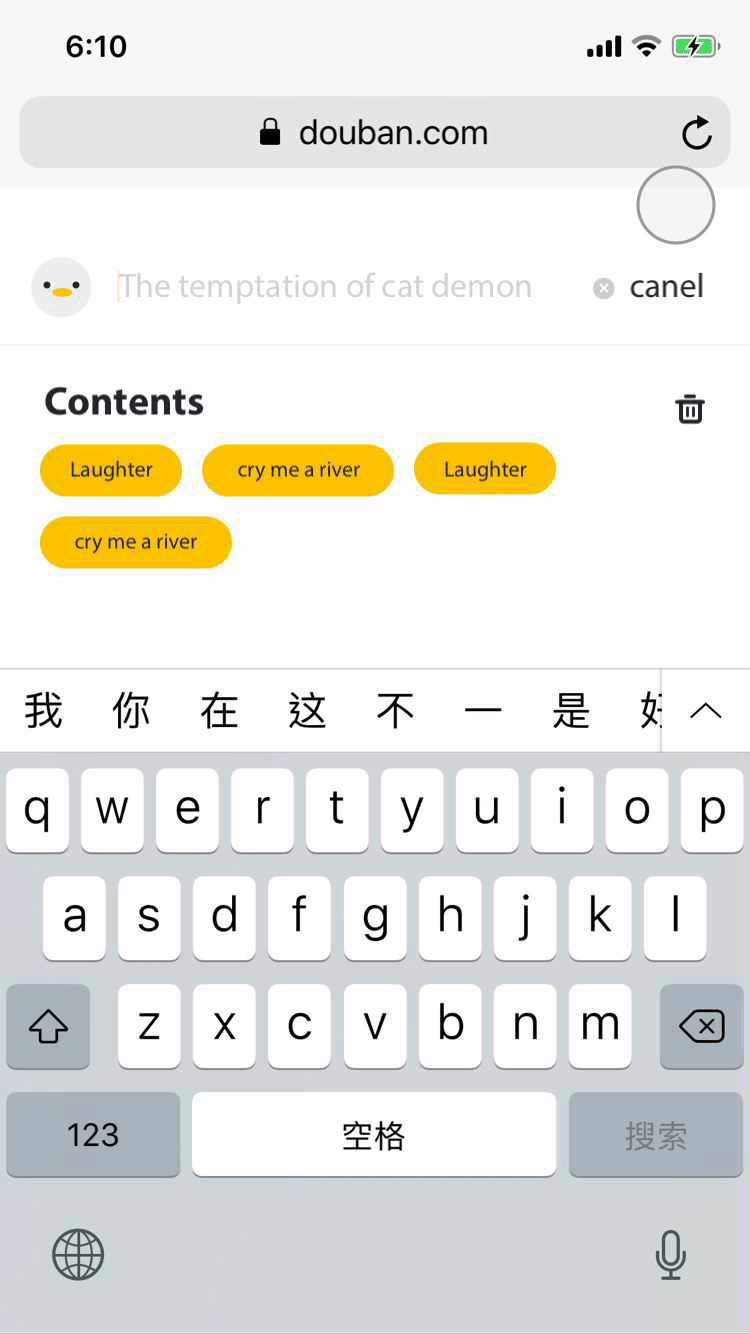Switch the keyboard to 123 numbers
750x1334 pixels.
pyautogui.click(x=93, y=1134)
